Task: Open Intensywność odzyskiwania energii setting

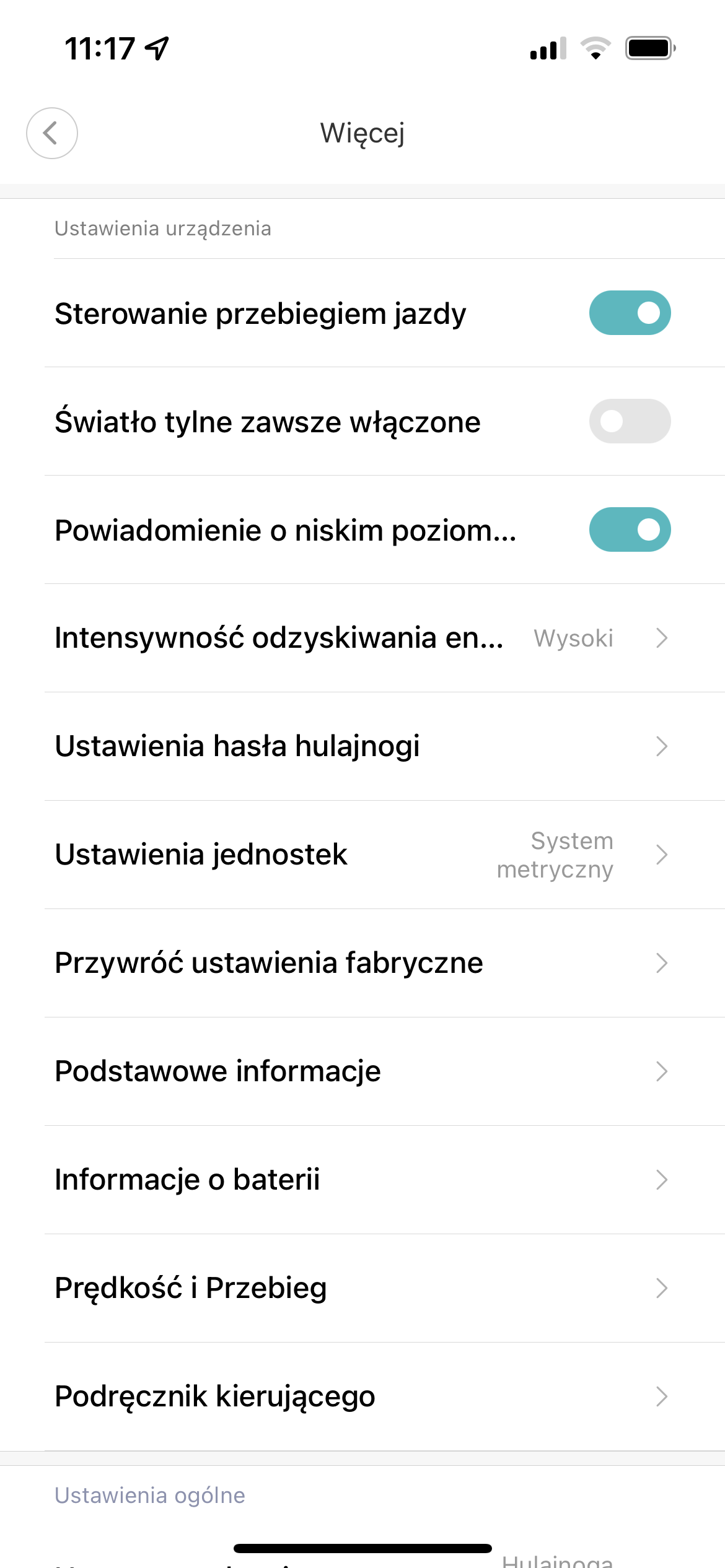Action: (362, 638)
